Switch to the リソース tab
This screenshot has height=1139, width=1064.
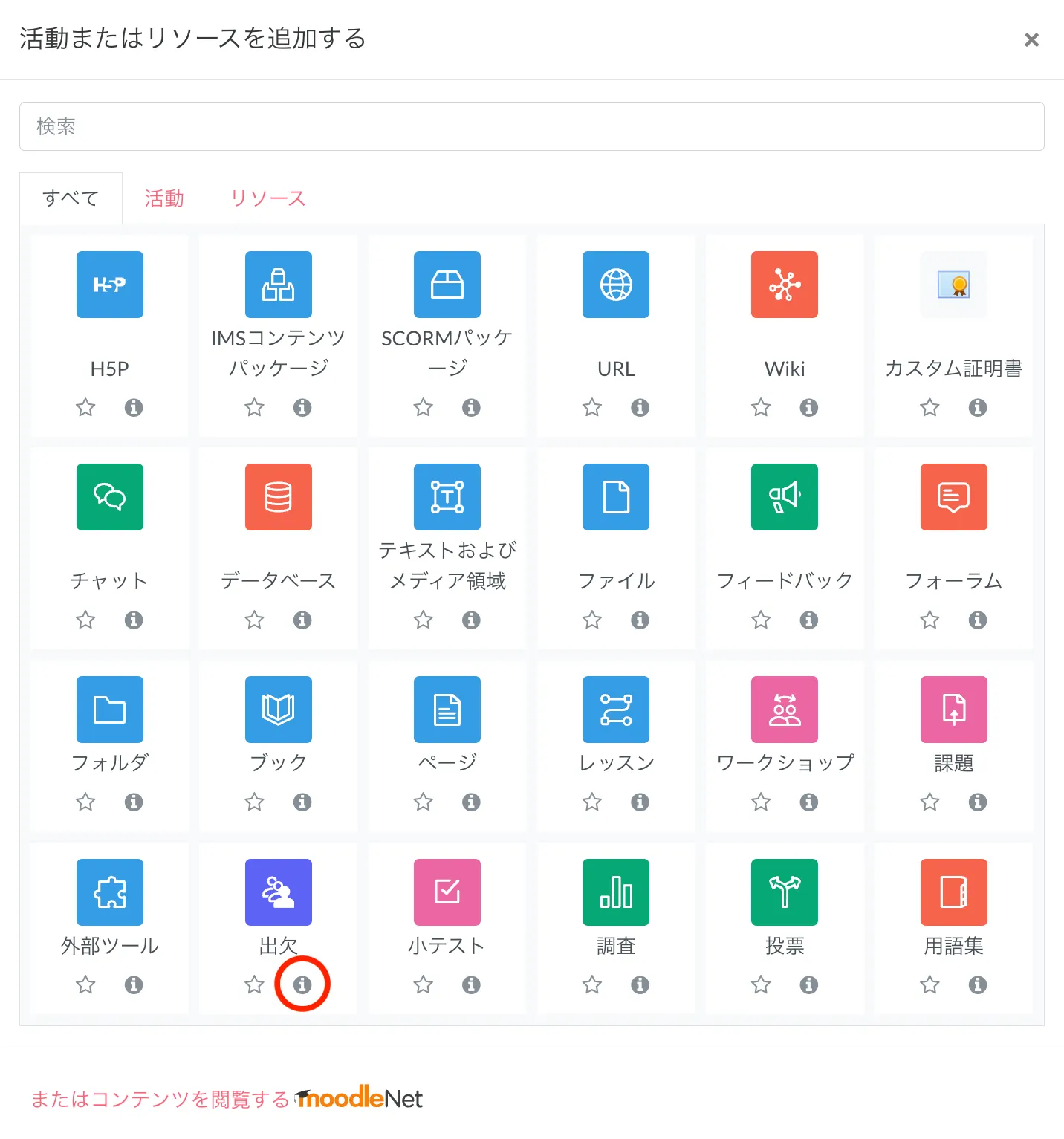tap(267, 198)
